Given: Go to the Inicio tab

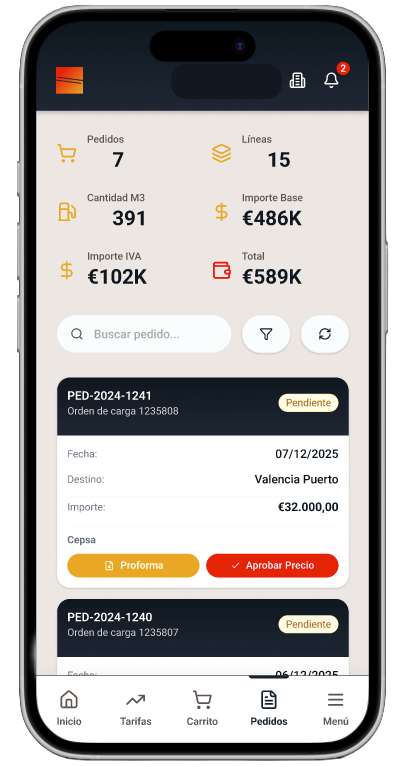Looking at the screenshot, I should (69, 708).
